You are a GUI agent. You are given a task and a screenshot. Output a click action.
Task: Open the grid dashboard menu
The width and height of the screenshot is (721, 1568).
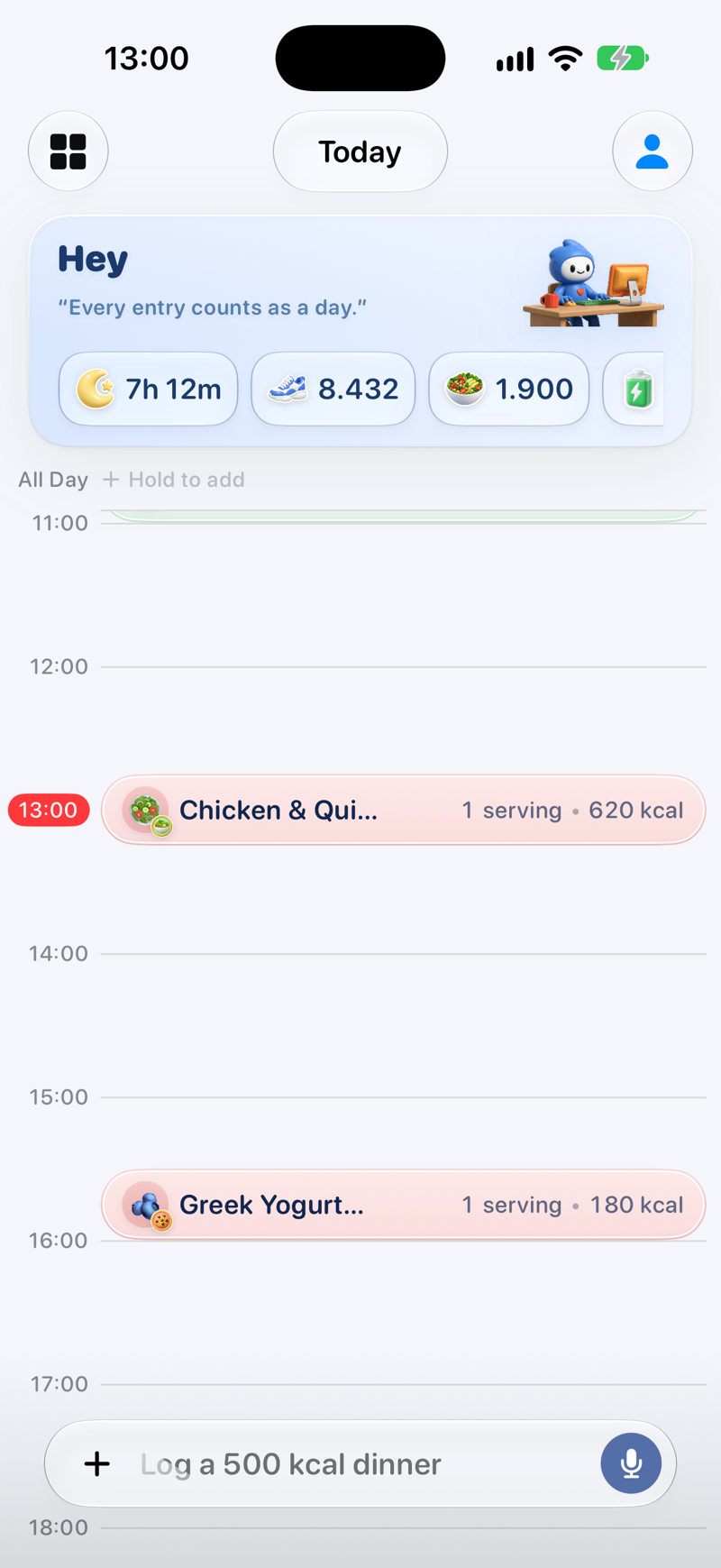(68, 151)
